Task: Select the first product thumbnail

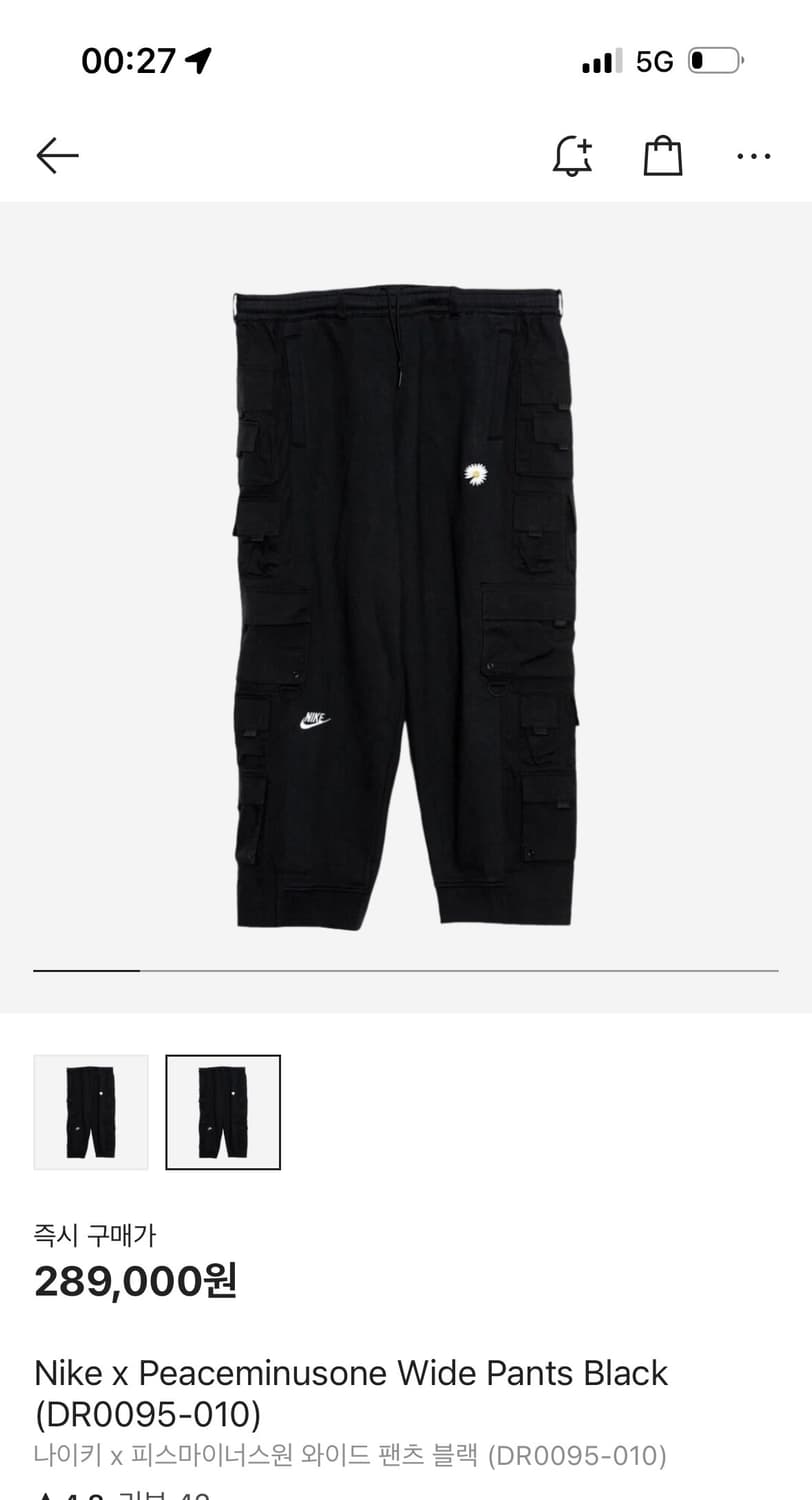Action: [91, 1112]
